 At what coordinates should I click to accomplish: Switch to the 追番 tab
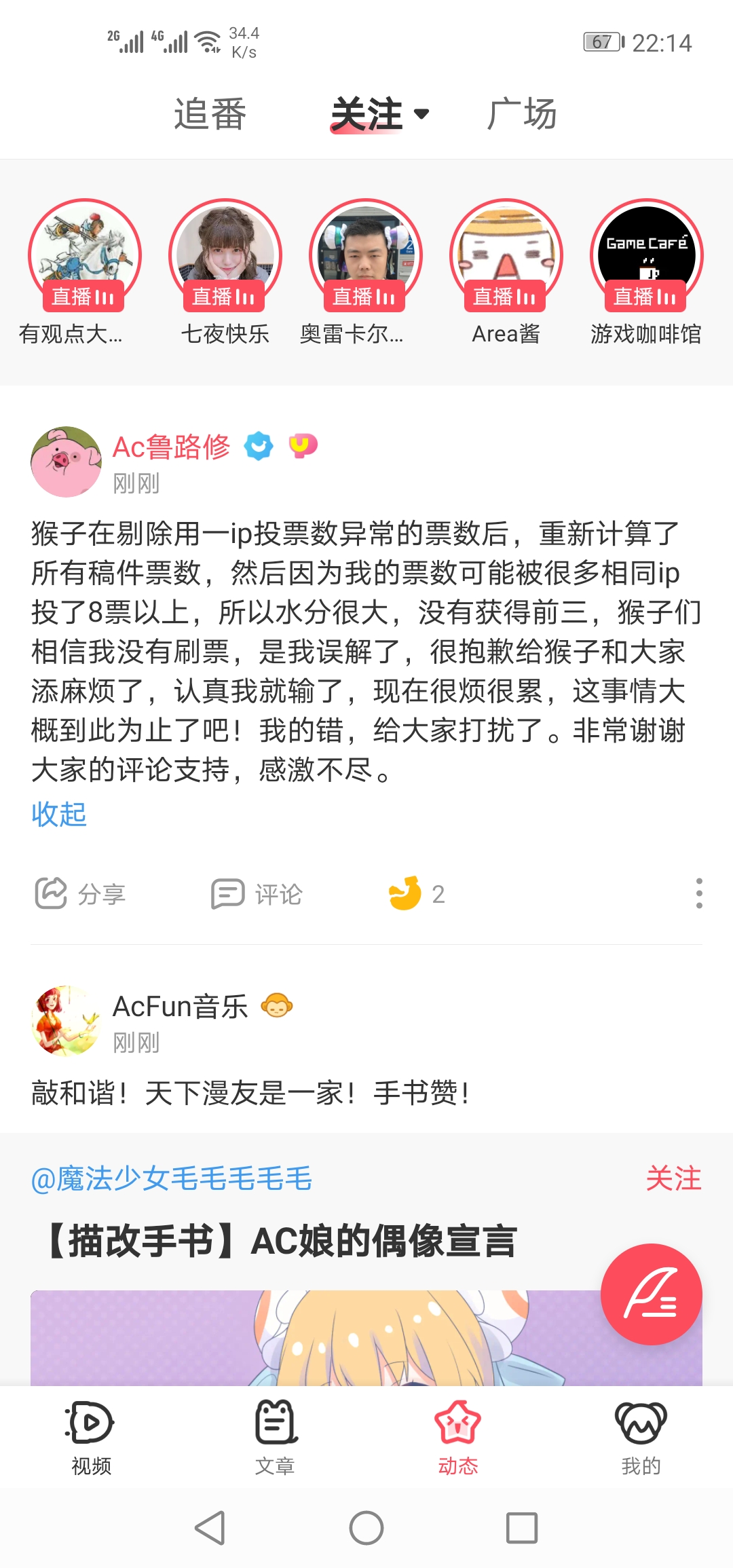tap(210, 113)
